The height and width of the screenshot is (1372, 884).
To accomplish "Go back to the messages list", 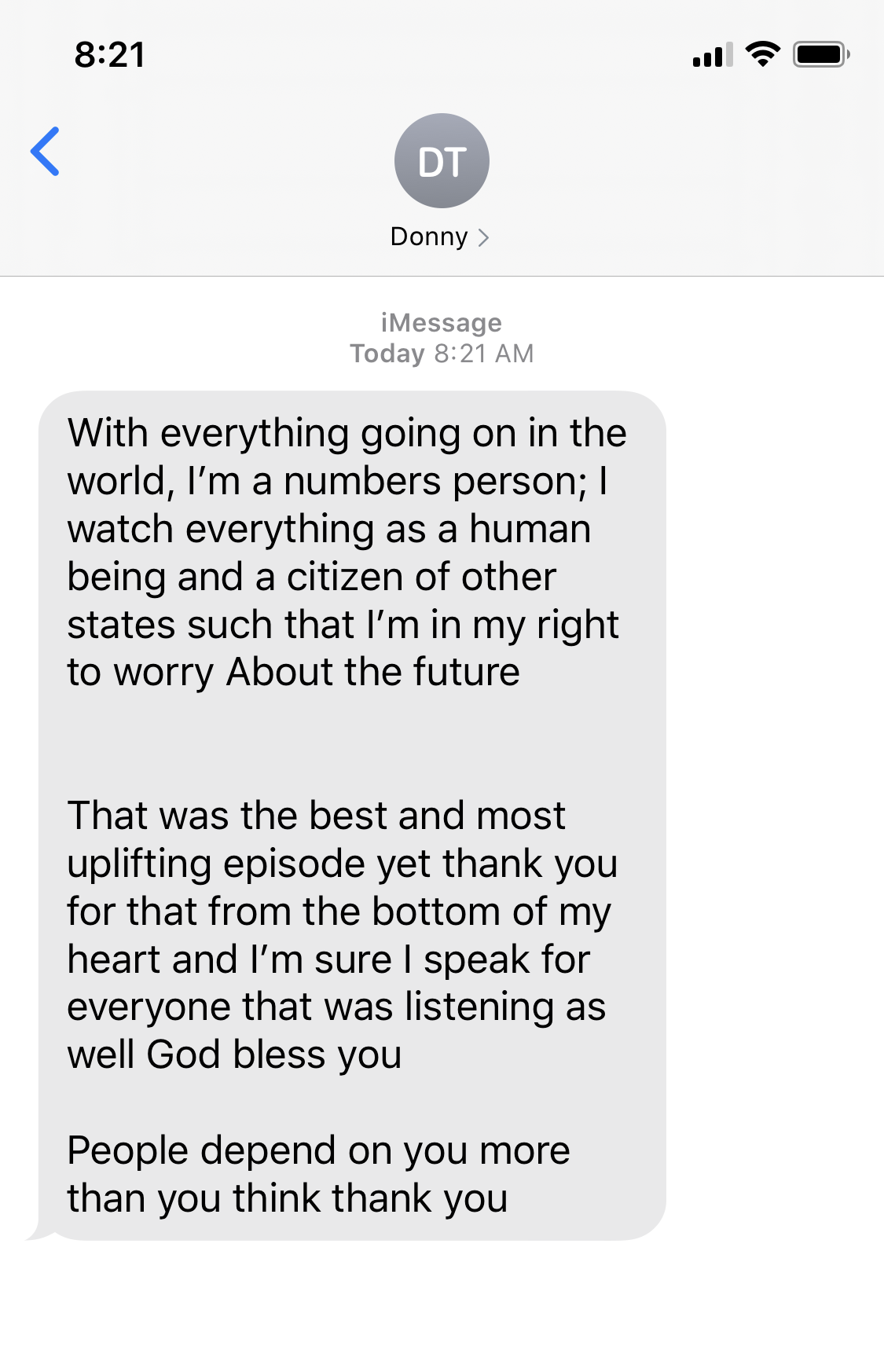I will point(46,151).
